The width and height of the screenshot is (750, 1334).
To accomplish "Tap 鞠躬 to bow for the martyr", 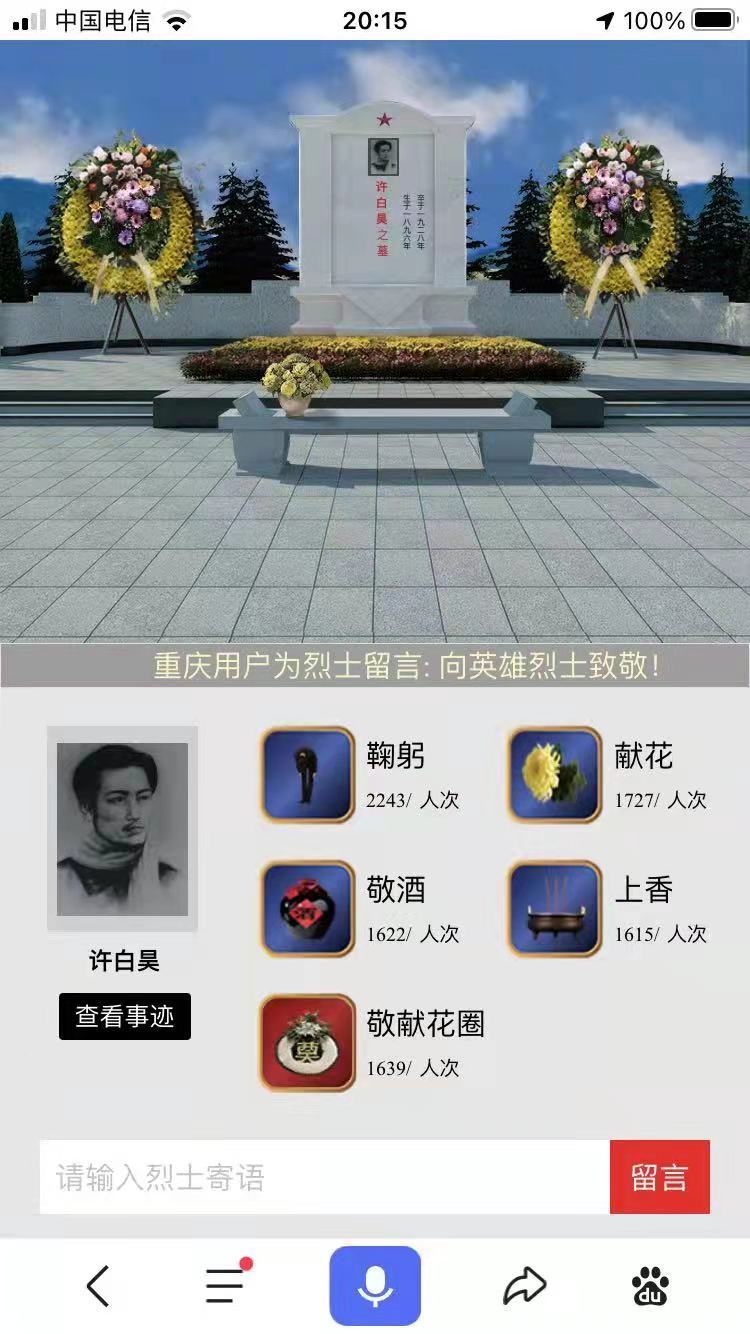I will tap(308, 775).
